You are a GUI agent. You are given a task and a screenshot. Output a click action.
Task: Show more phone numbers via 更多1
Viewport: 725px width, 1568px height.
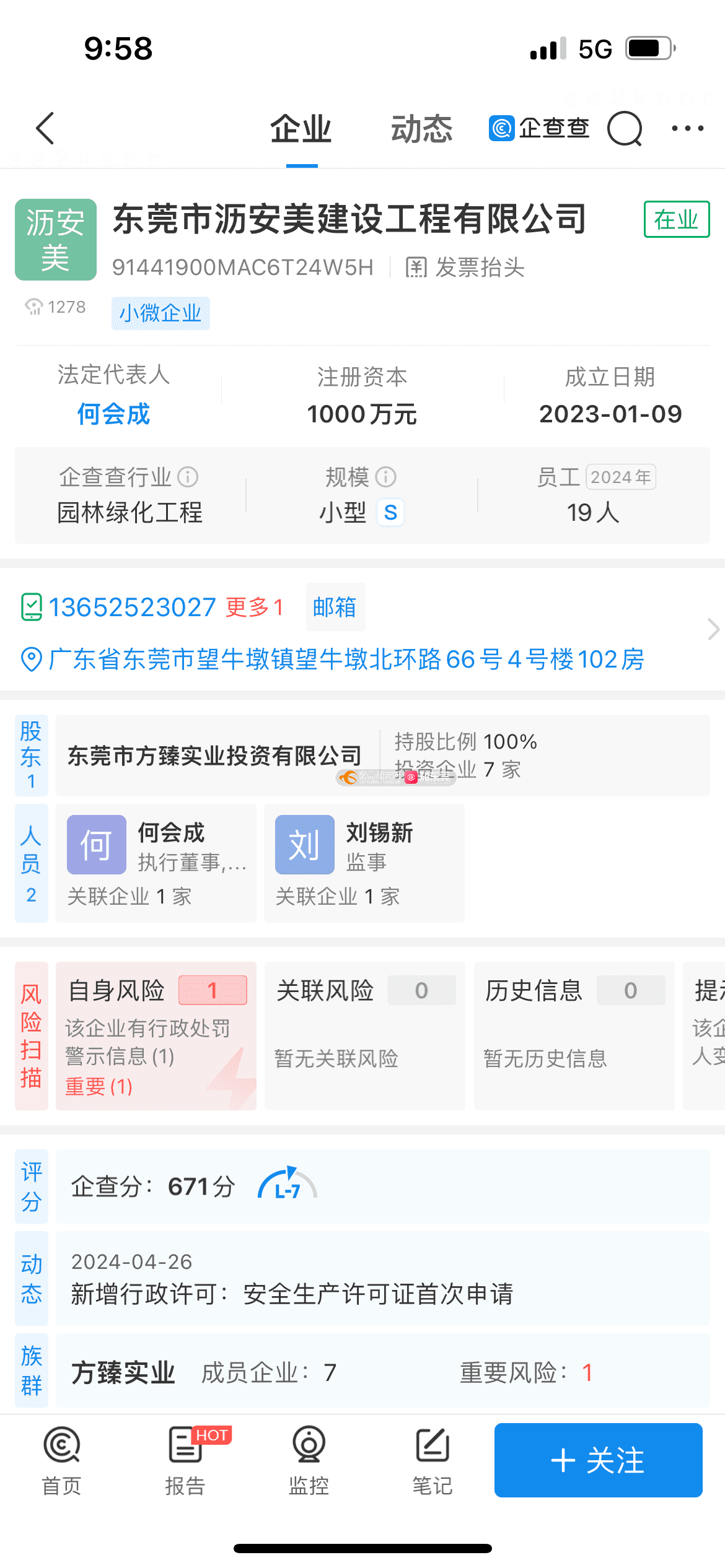tap(254, 607)
